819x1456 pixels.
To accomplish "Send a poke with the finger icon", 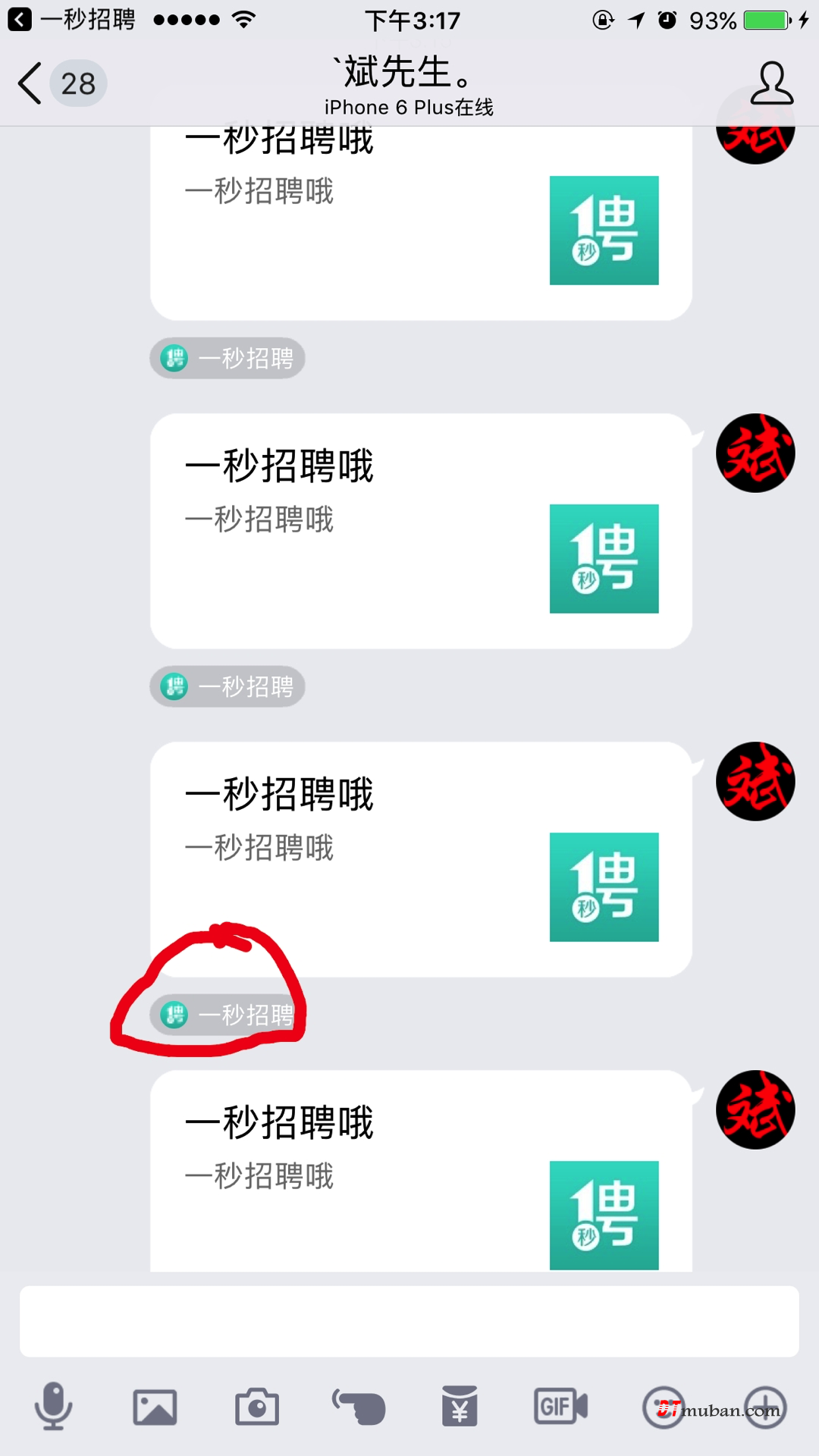I will pyautogui.click(x=359, y=1407).
